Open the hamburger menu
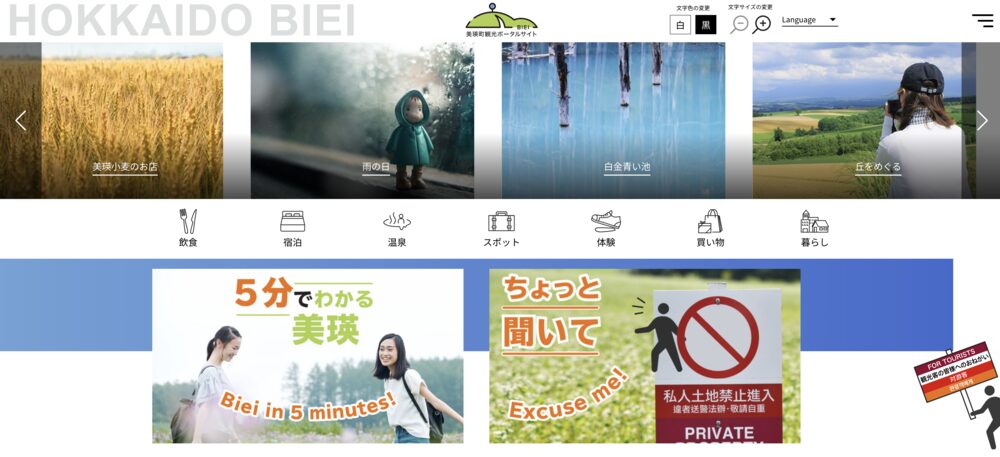 [x=982, y=20]
